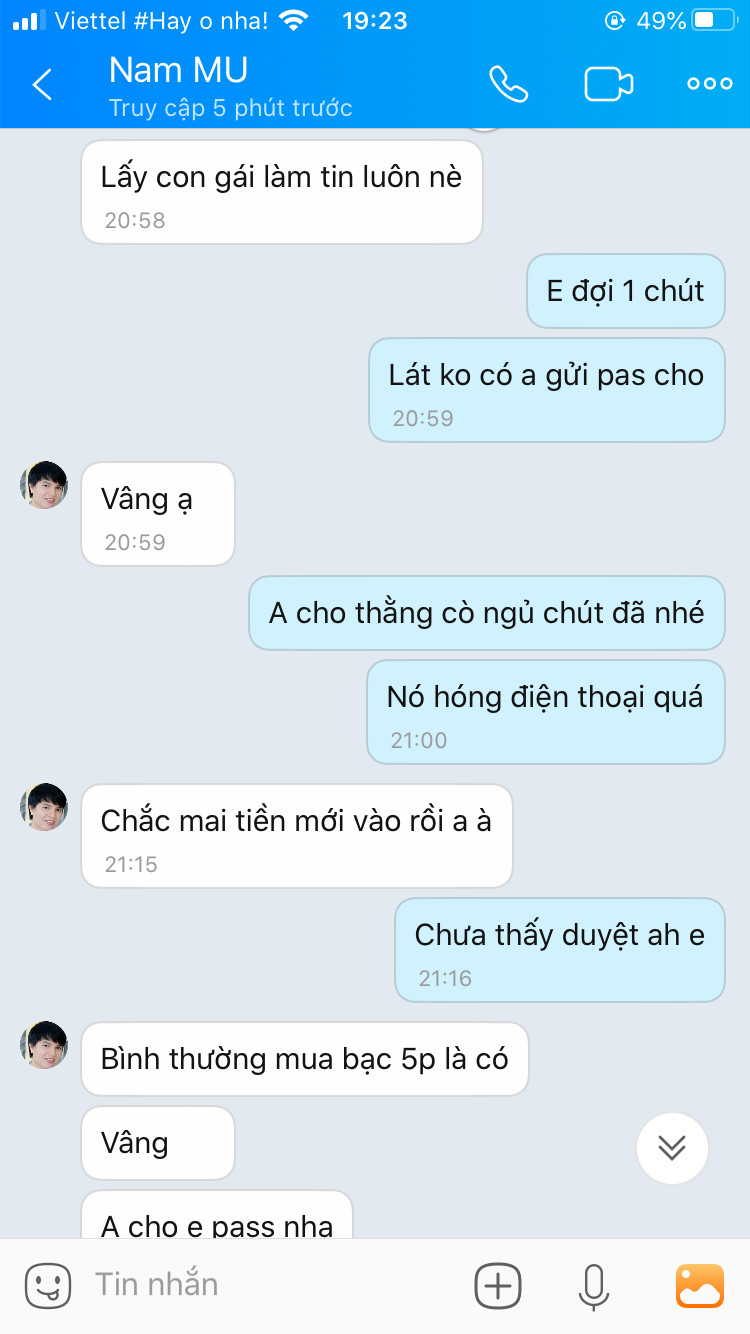Image resolution: width=750 pixels, height=1334 pixels.
Task: Start a video call with Nam MU
Action: coord(609,84)
